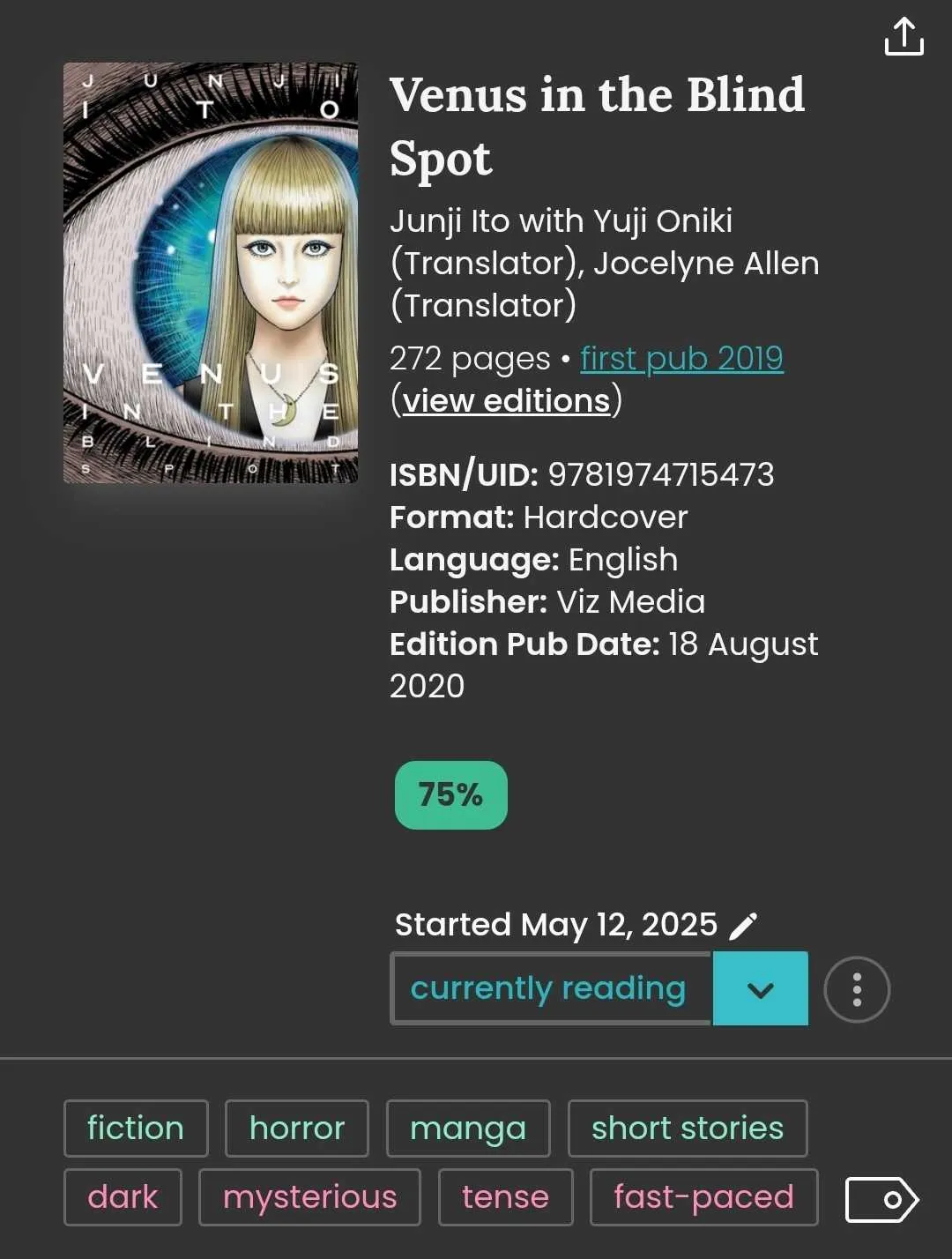
Task: Select the horror tag
Action: point(297,1128)
